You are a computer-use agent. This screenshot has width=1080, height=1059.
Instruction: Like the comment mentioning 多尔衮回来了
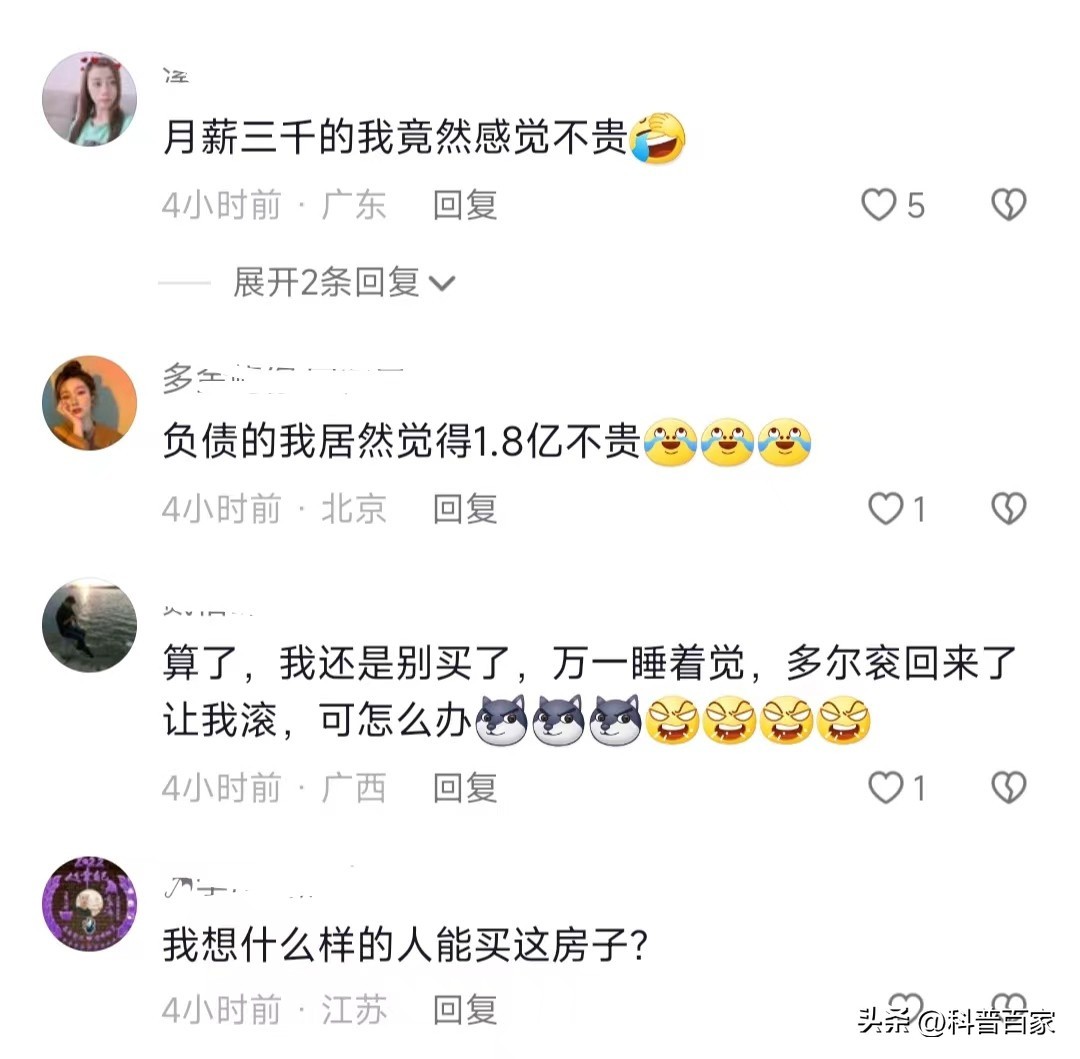885,789
